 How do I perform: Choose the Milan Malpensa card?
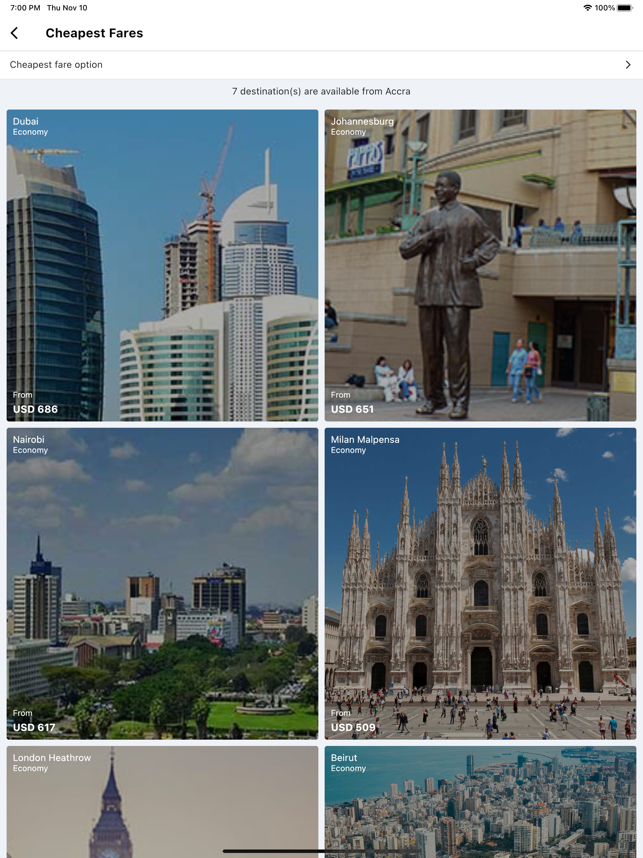coord(480,583)
